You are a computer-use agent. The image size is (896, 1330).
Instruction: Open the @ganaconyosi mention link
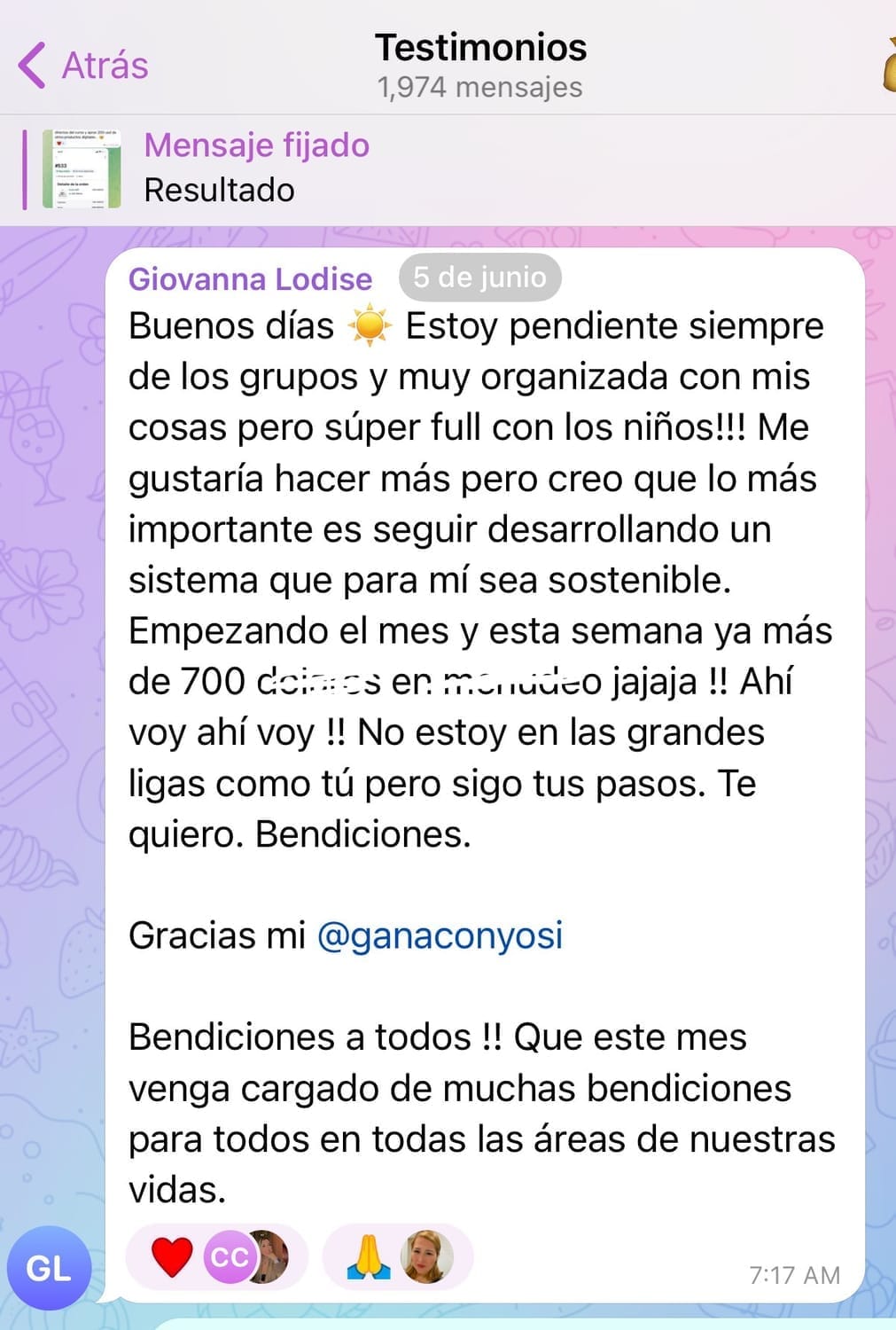click(440, 935)
